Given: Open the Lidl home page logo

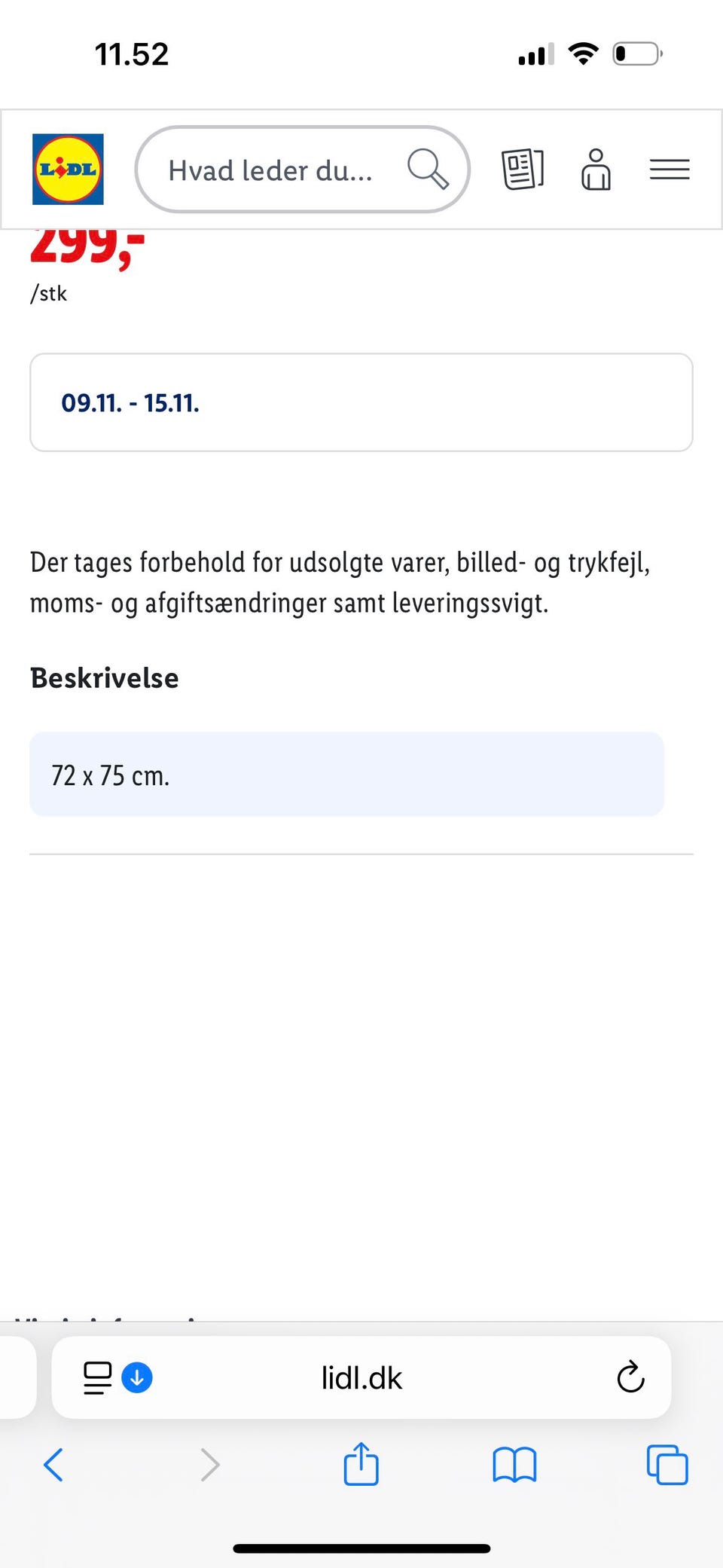Looking at the screenshot, I should [x=69, y=169].
